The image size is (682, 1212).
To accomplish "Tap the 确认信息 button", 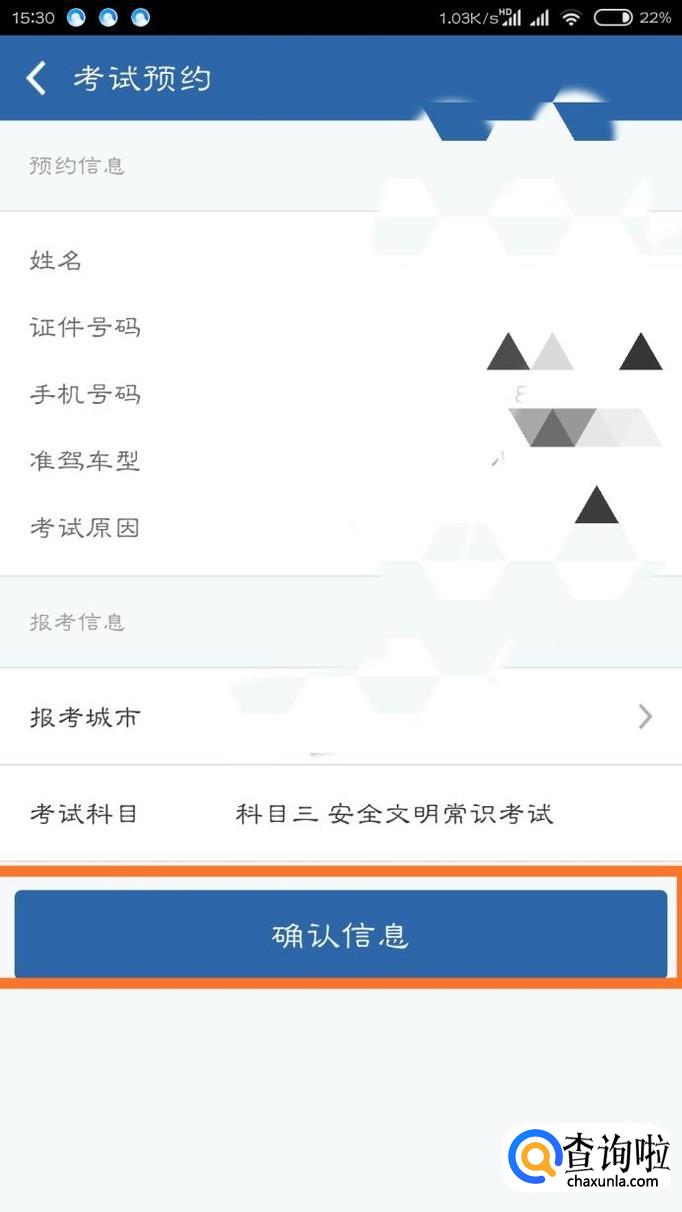I will point(340,935).
